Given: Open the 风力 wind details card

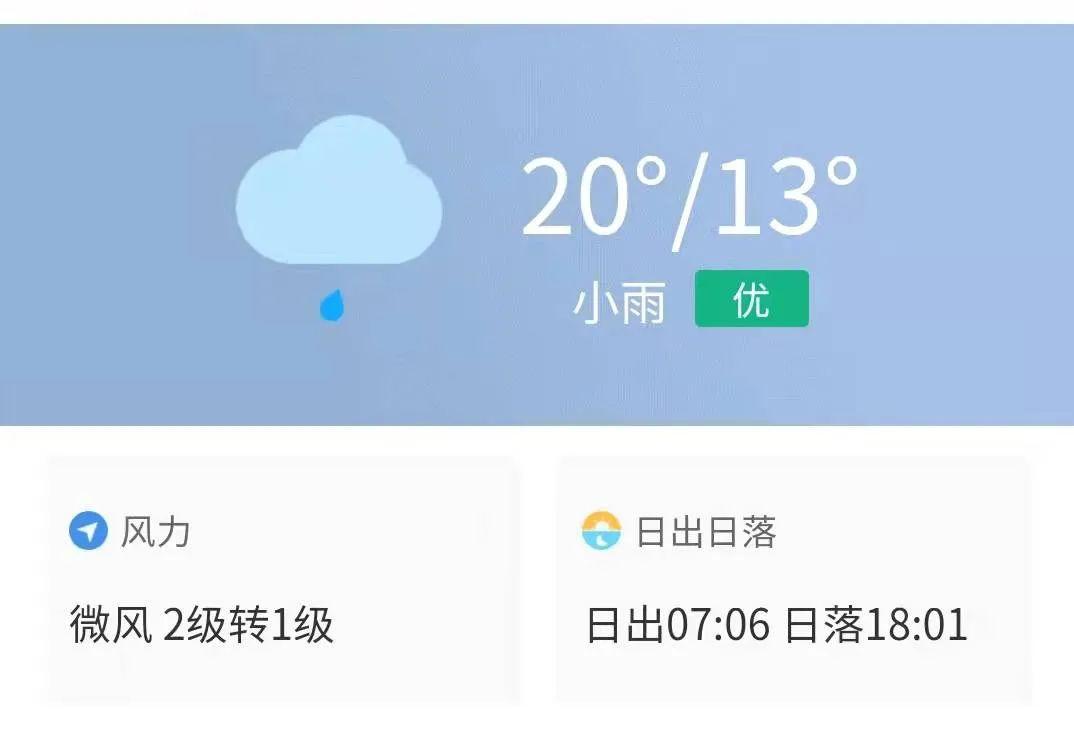Looking at the screenshot, I should coord(283,580).
